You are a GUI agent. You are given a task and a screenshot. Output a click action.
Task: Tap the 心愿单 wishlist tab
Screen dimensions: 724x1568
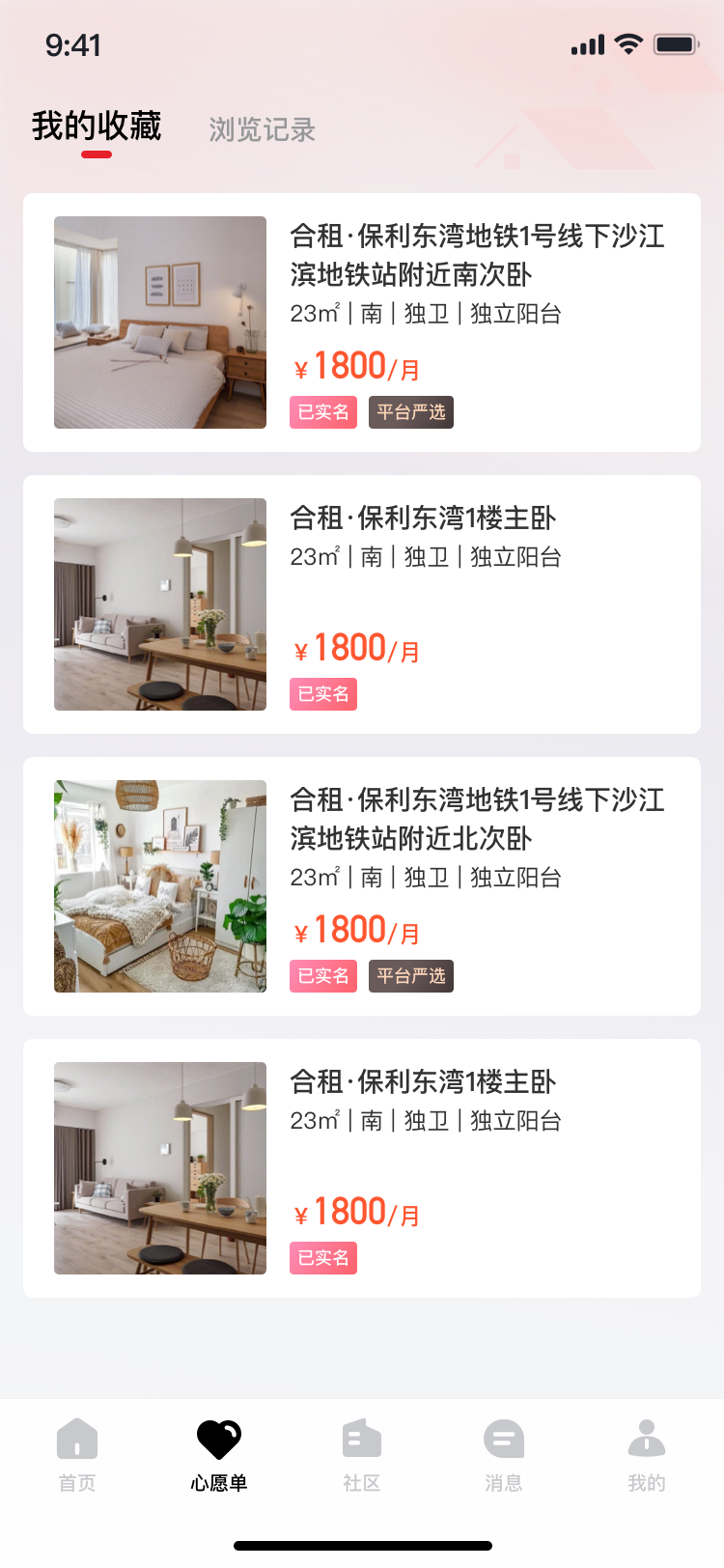coord(219,1454)
